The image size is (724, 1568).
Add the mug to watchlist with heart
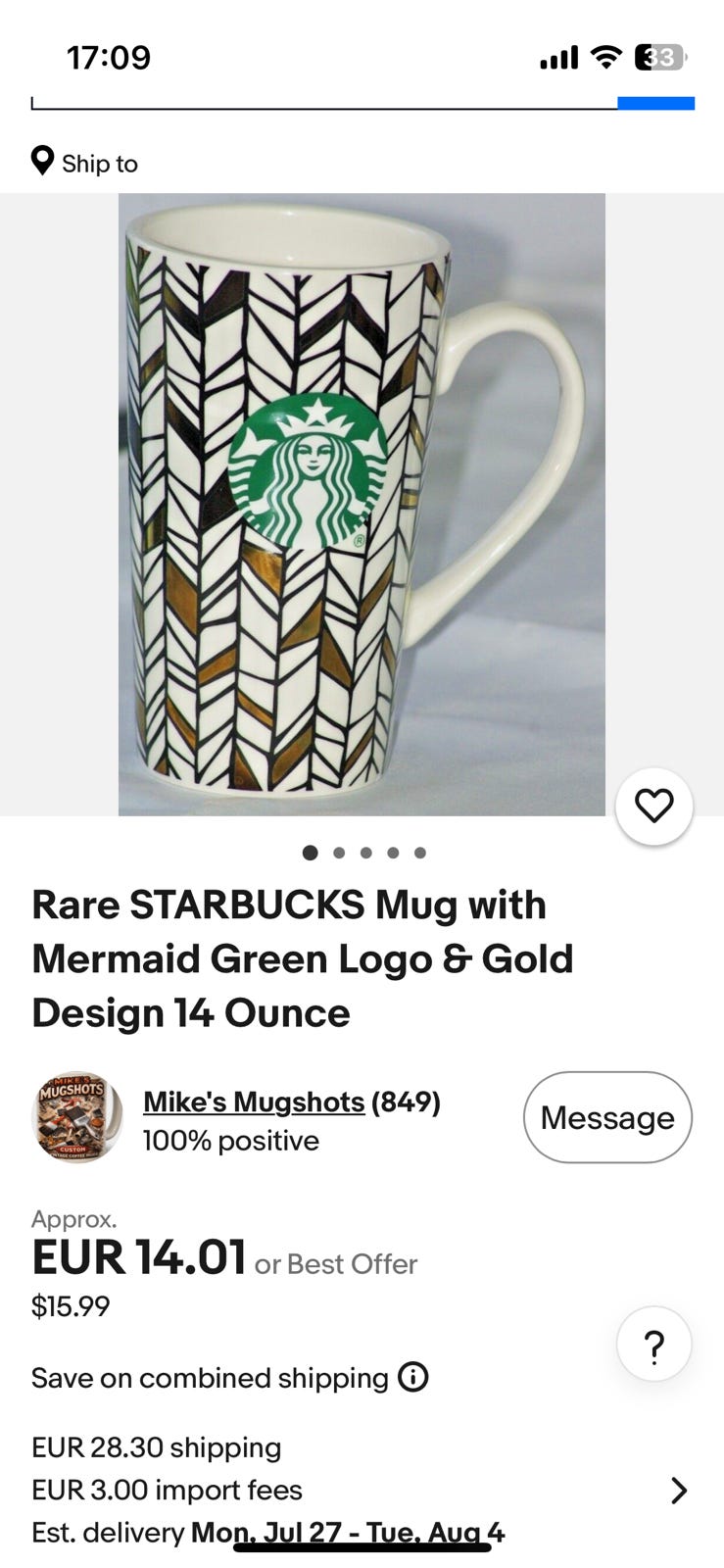653,806
